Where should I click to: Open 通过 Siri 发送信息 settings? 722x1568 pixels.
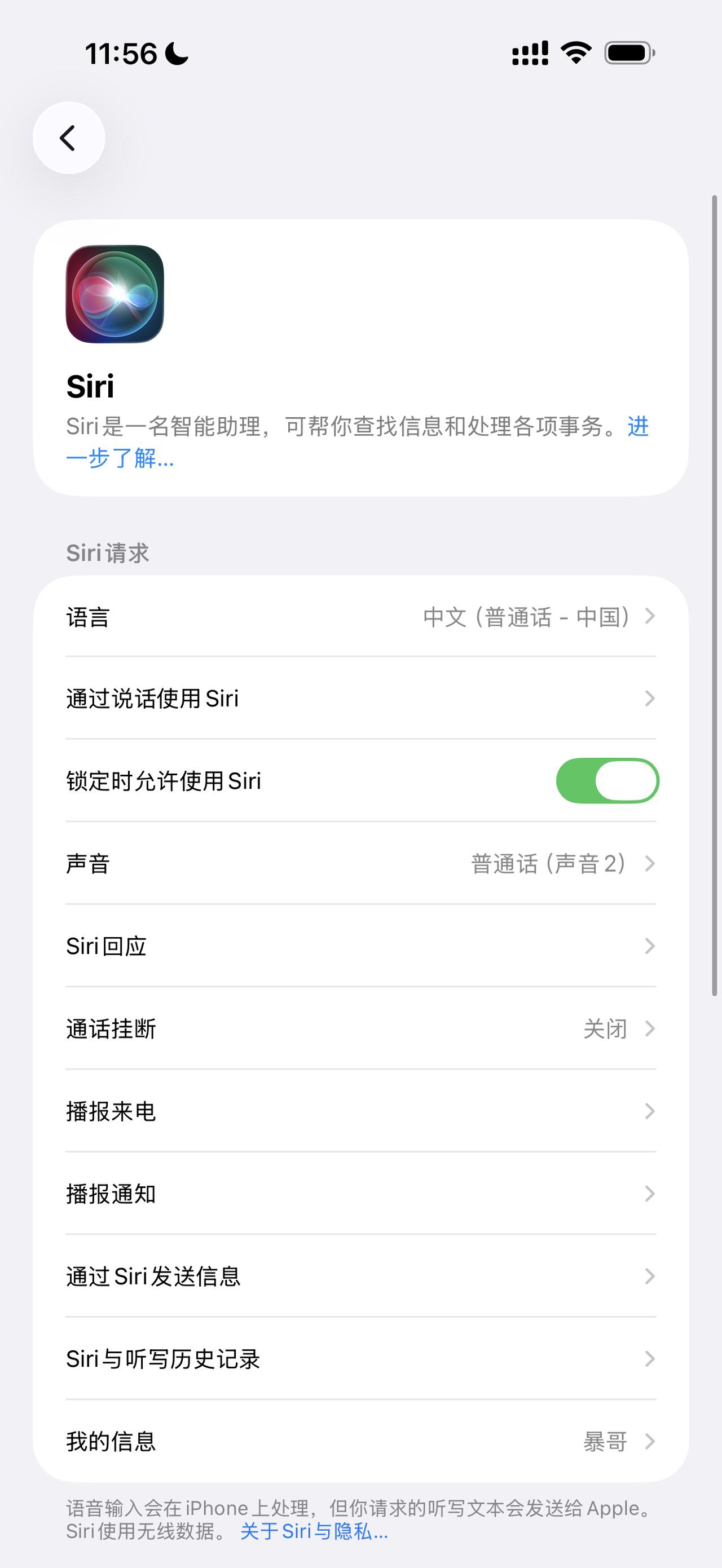click(x=361, y=1277)
